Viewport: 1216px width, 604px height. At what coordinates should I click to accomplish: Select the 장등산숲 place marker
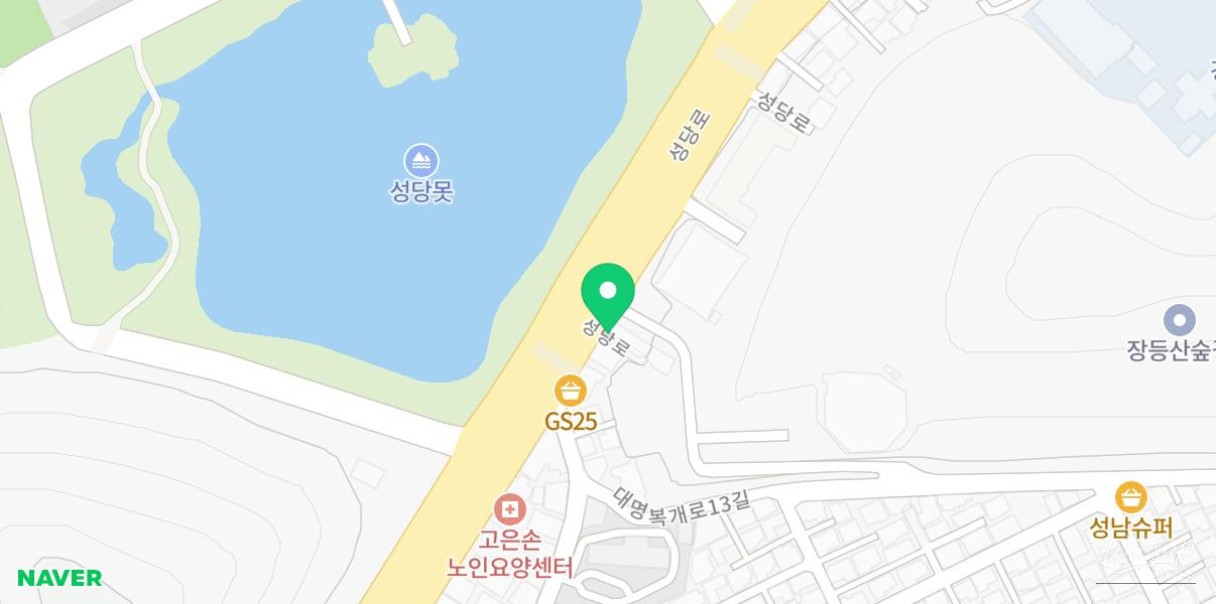point(1180,321)
